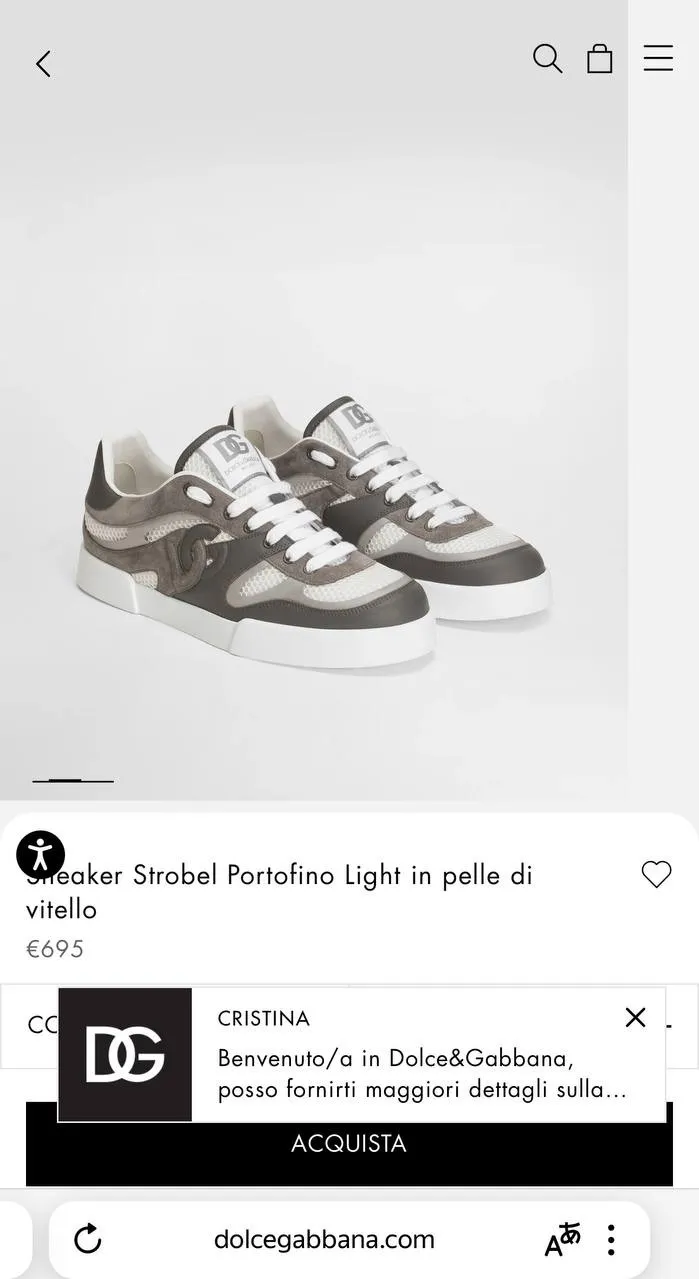The image size is (699, 1279).
Task: Go back to the previous page
Action: click(43, 64)
